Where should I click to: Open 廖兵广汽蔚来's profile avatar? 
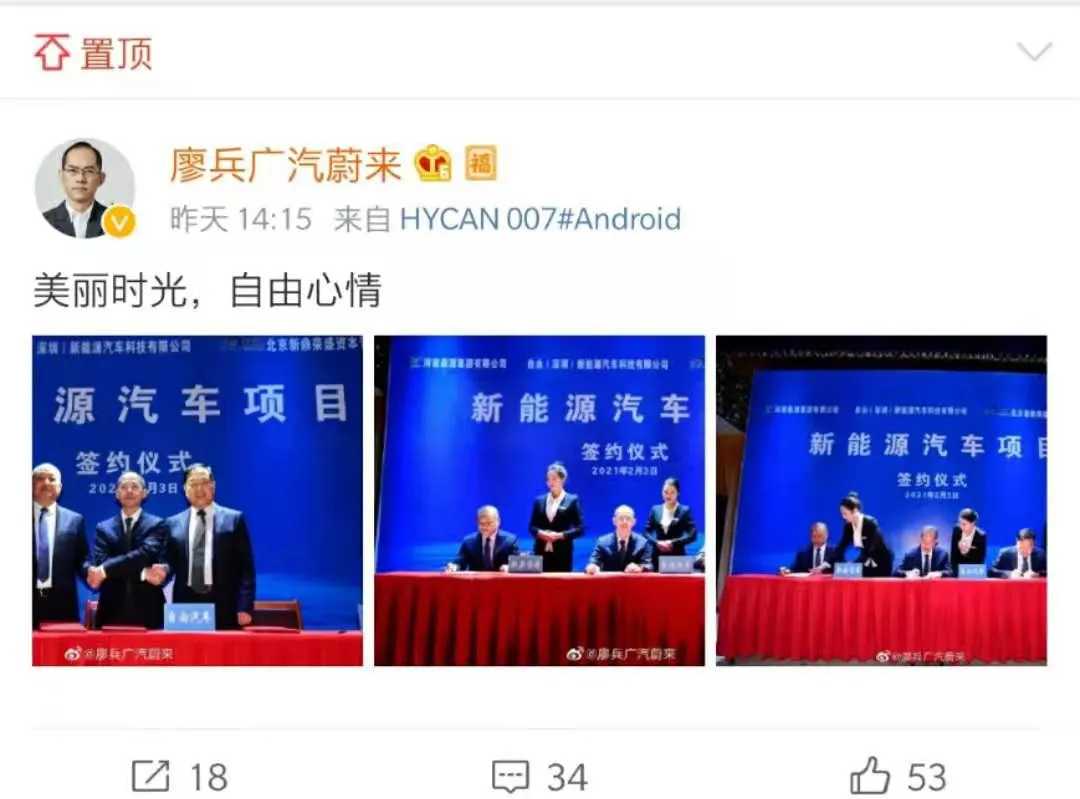click(85, 189)
